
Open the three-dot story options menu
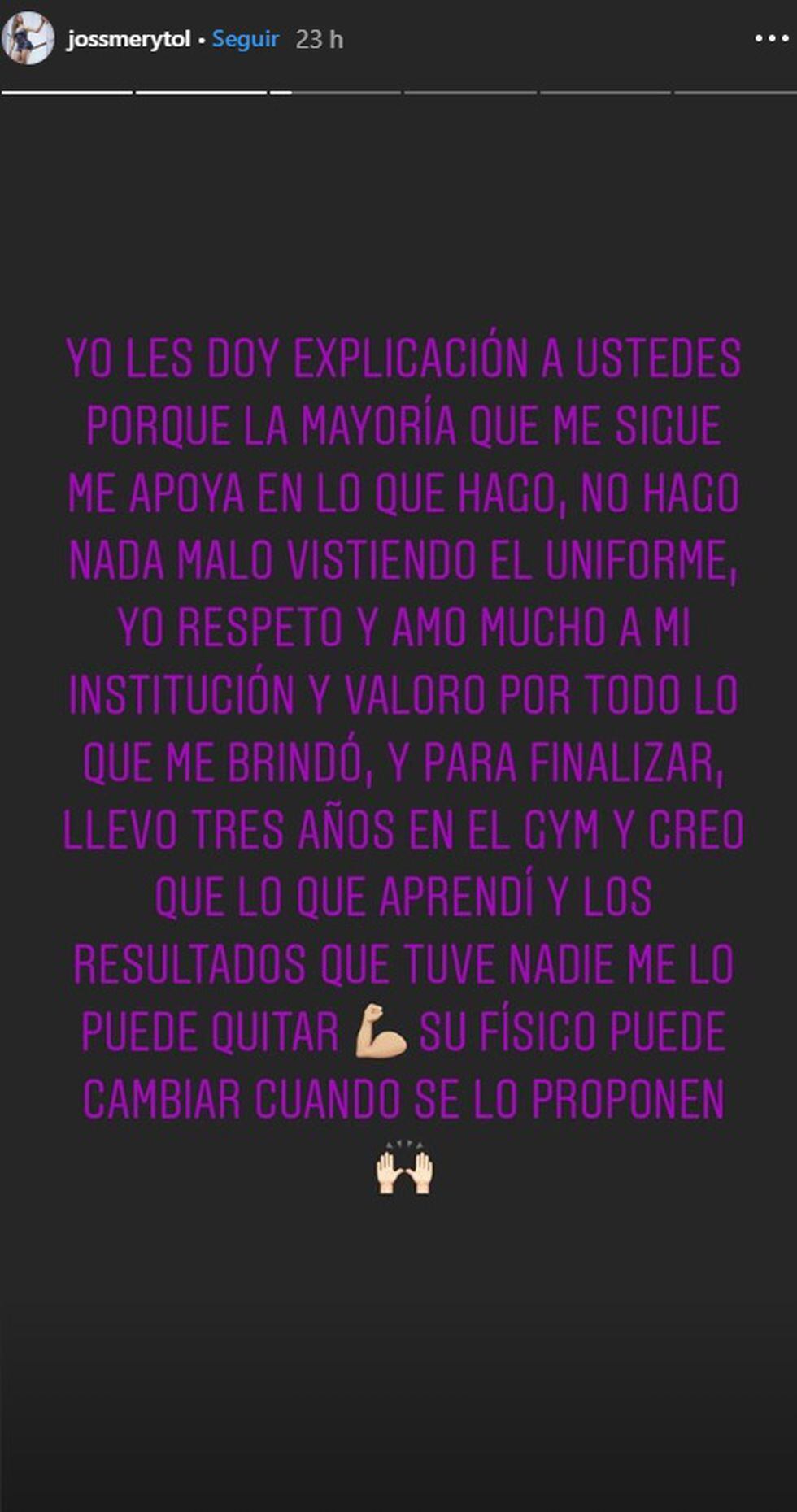click(770, 38)
